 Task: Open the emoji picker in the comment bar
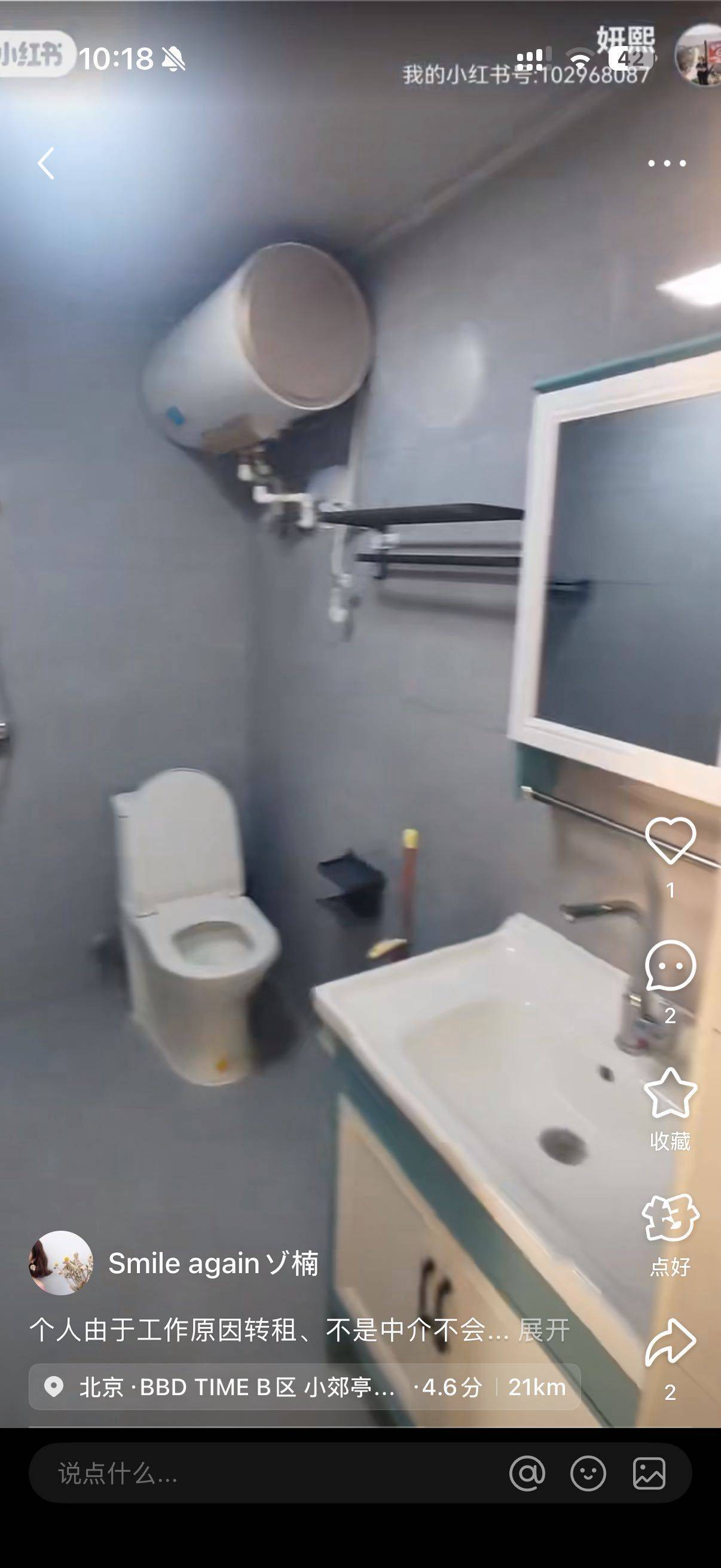pos(588,1474)
